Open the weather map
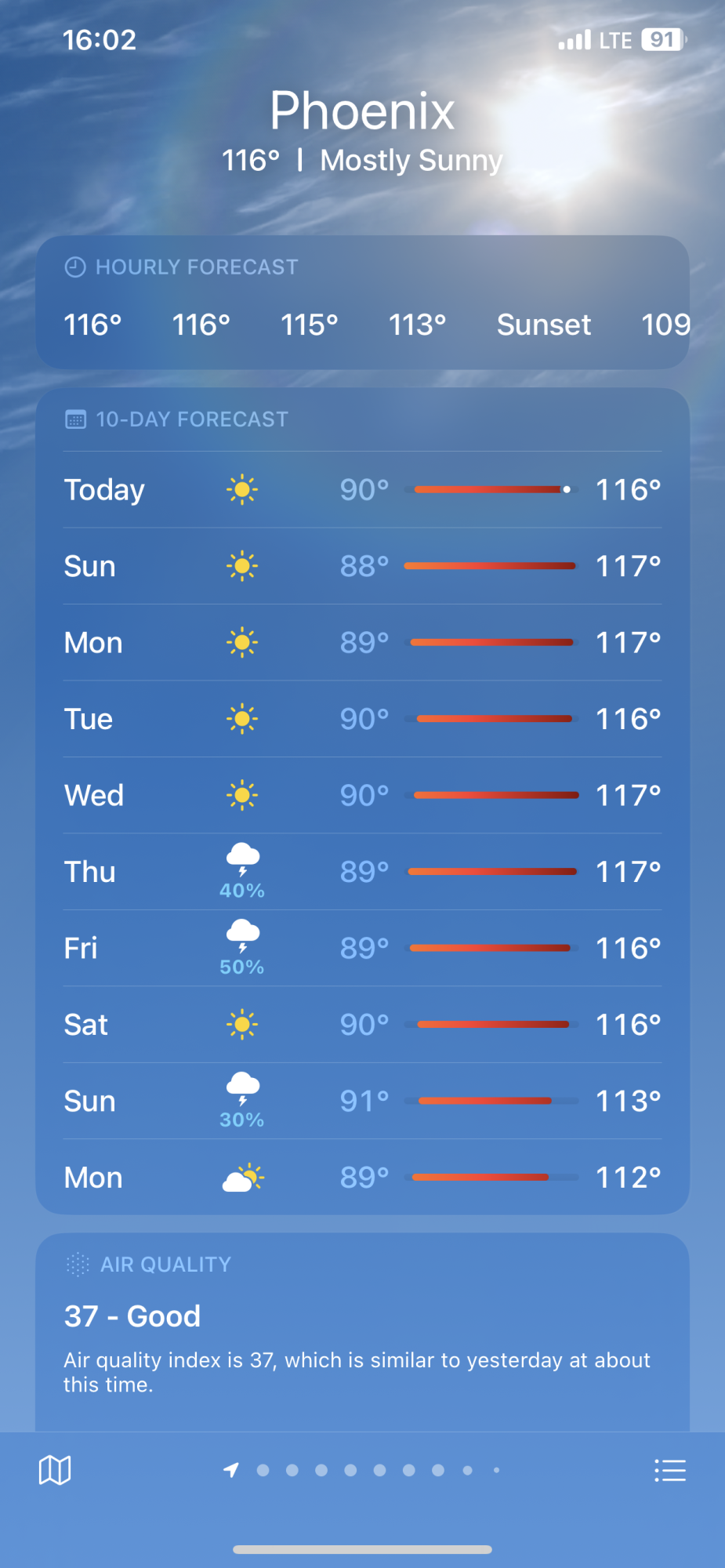Screen dimensions: 725x1568 [x=55, y=1470]
